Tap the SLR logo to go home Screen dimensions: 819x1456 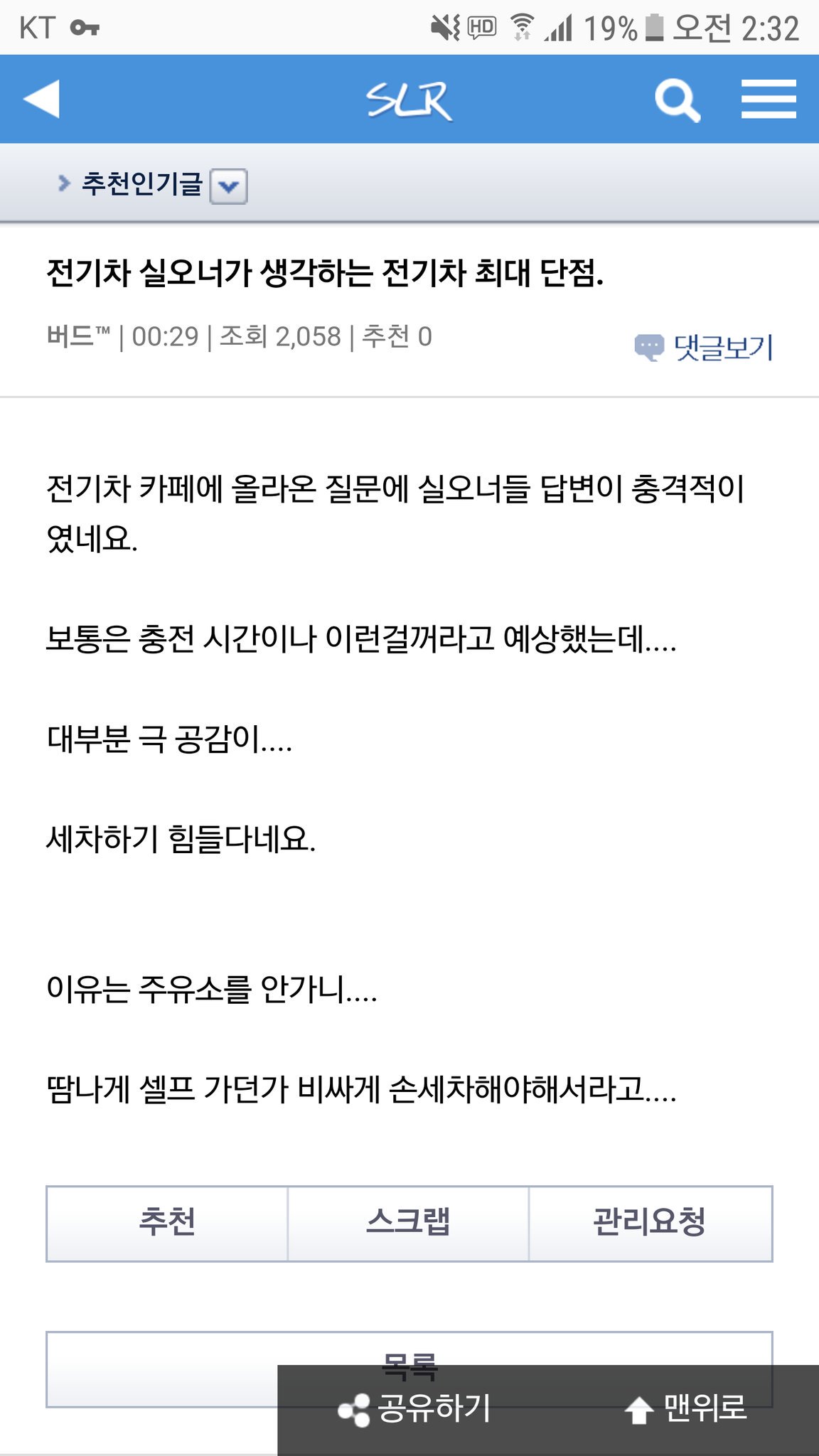[x=409, y=100]
